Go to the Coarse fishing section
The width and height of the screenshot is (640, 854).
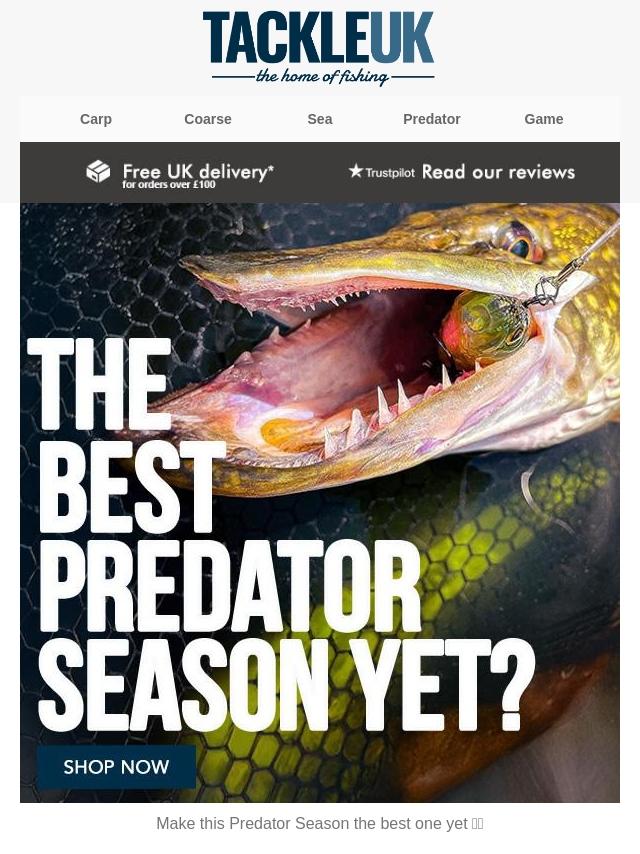tap(208, 119)
